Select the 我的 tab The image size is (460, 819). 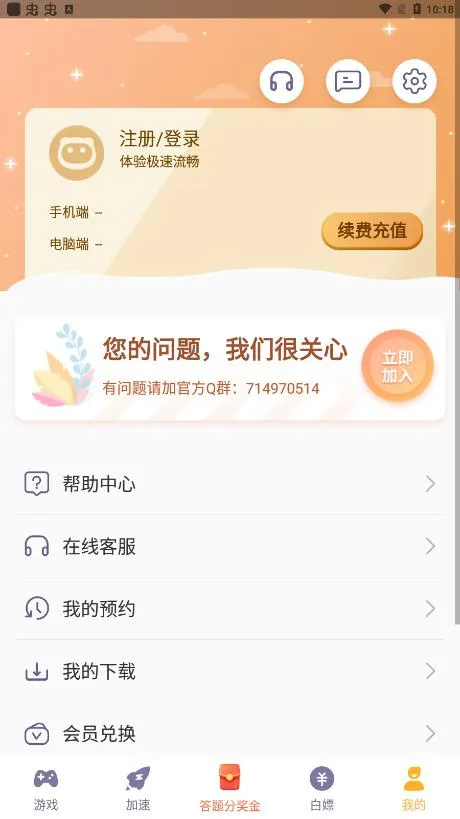pyautogui.click(x=414, y=789)
